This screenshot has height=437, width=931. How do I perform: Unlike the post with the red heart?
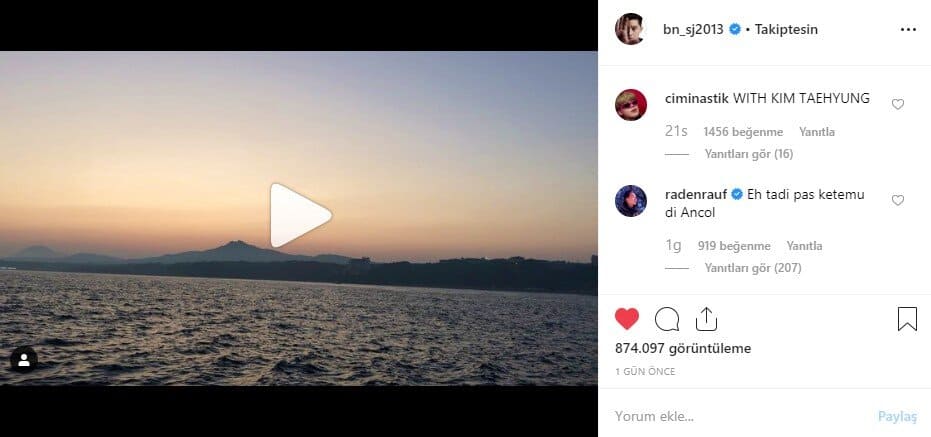coord(627,319)
